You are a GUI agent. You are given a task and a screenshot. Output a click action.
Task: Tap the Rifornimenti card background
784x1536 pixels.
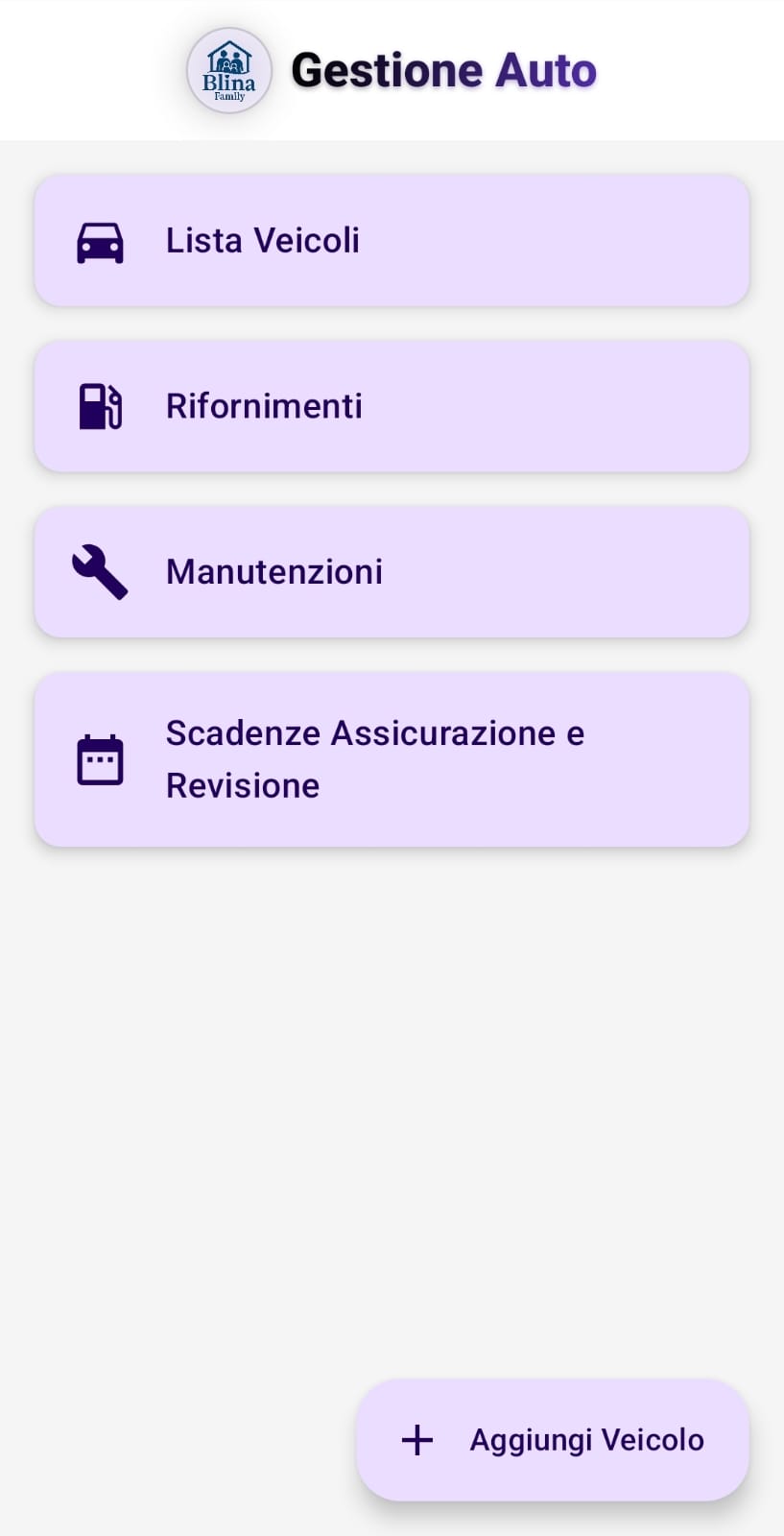(528, 406)
